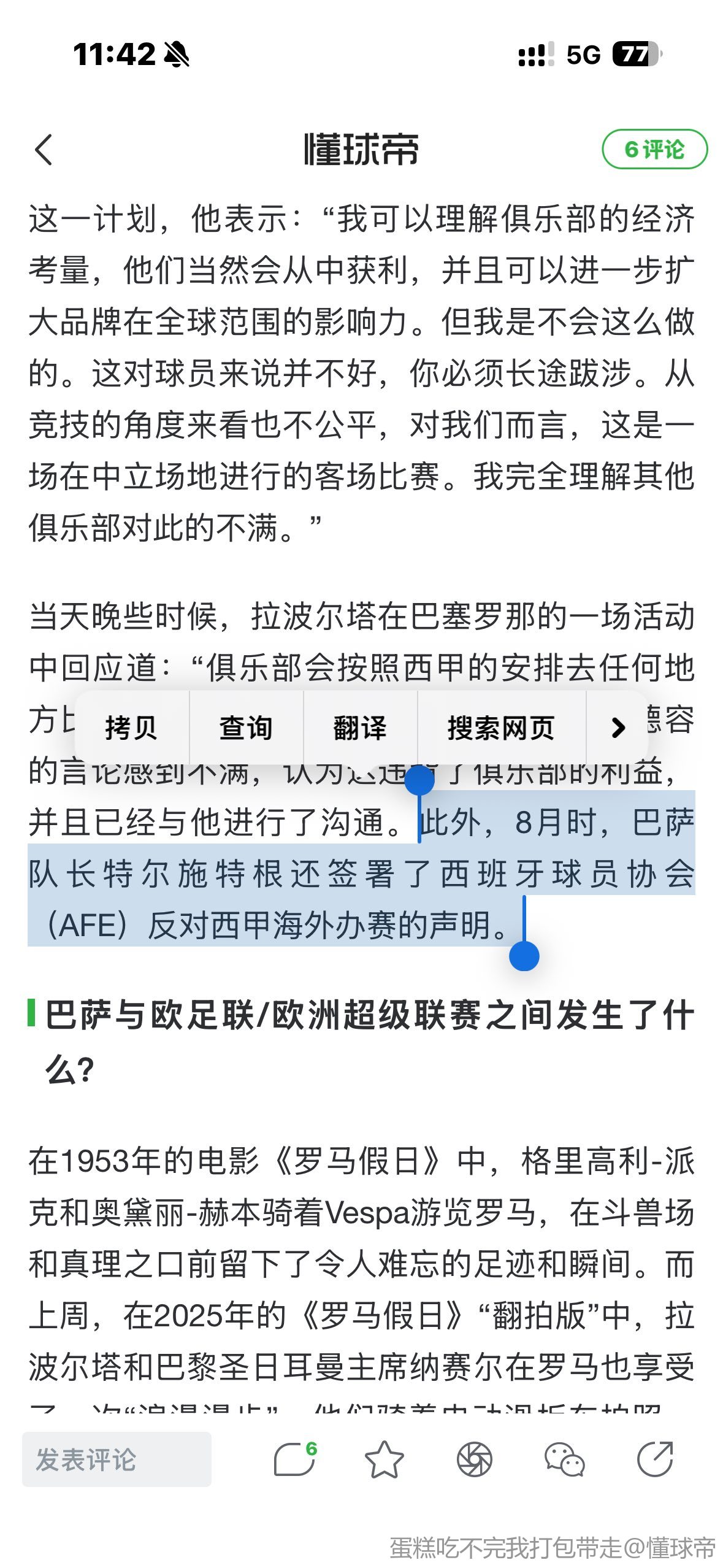This screenshot has width=723, height=1568.
Task: Share to Moments via the shutter-shaped icon
Action: (x=474, y=1459)
